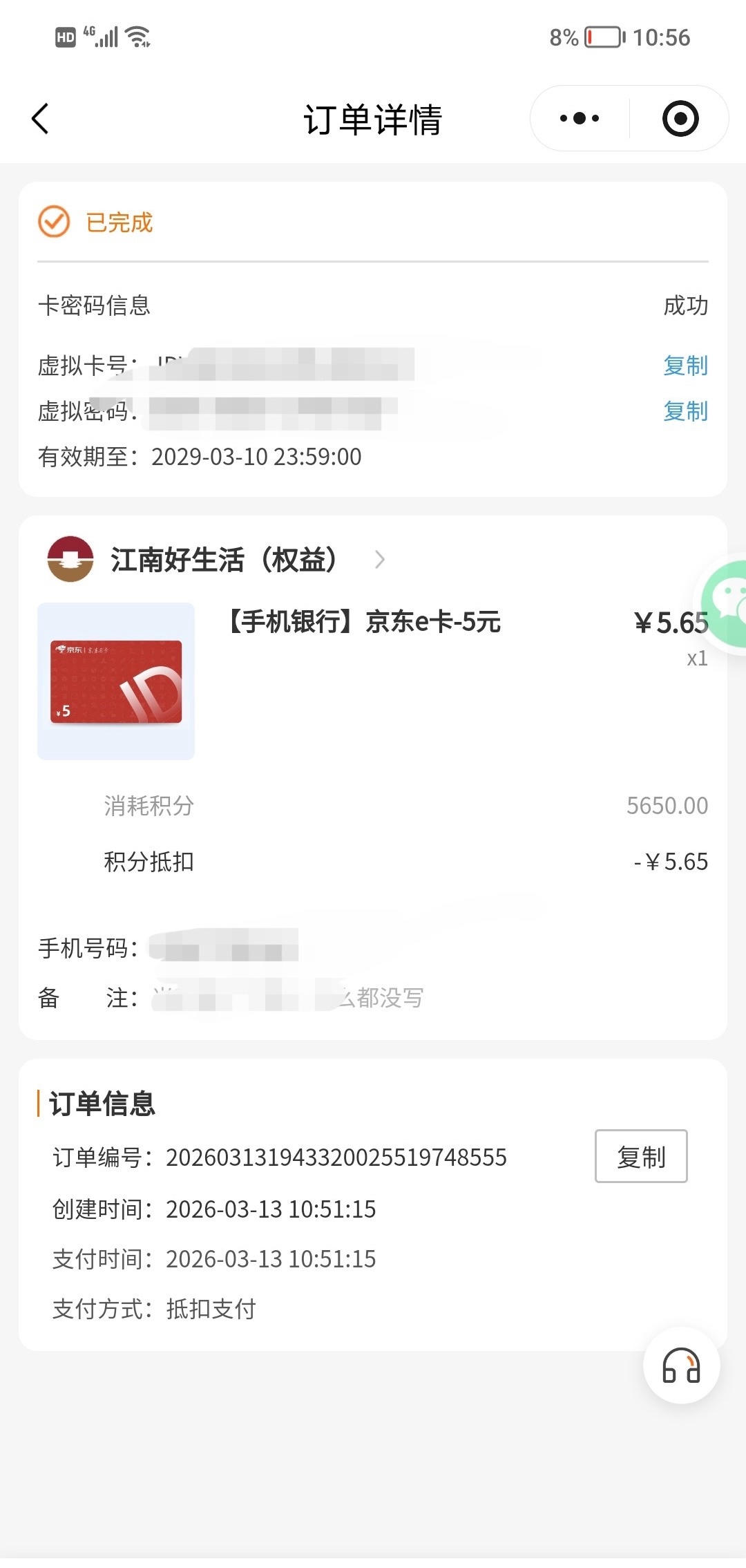The width and height of the screenshot is (746, 1568).
Task: Copy the virtual card number
Action: 685,365
